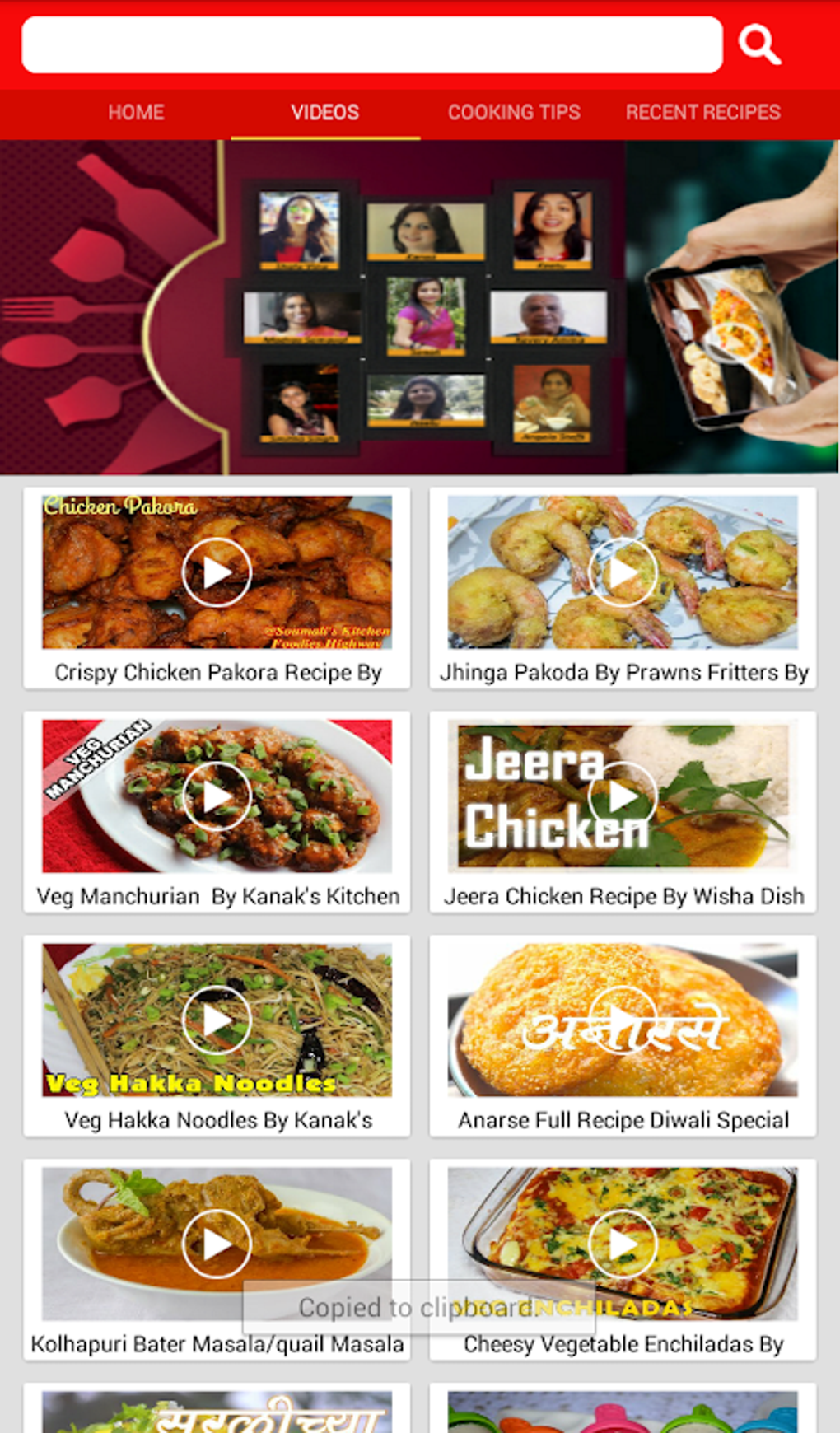Watch Anarse Full Recipe Diwali Special
The image size is (840, 1433).
click(623, 1020)
